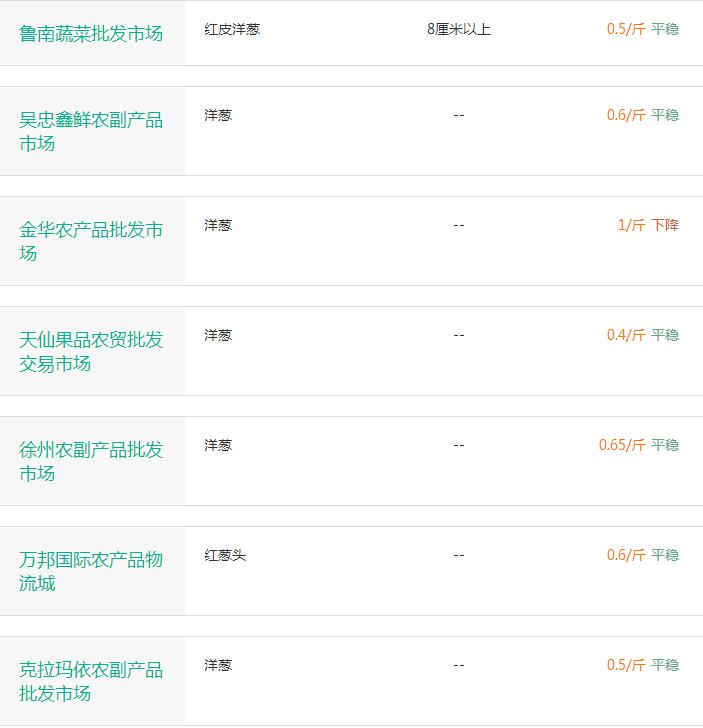Open 吴忠鑫鲜农副产品市场 market link
Image resolution: width=703 pixels, height=728 pixels.
91,131
